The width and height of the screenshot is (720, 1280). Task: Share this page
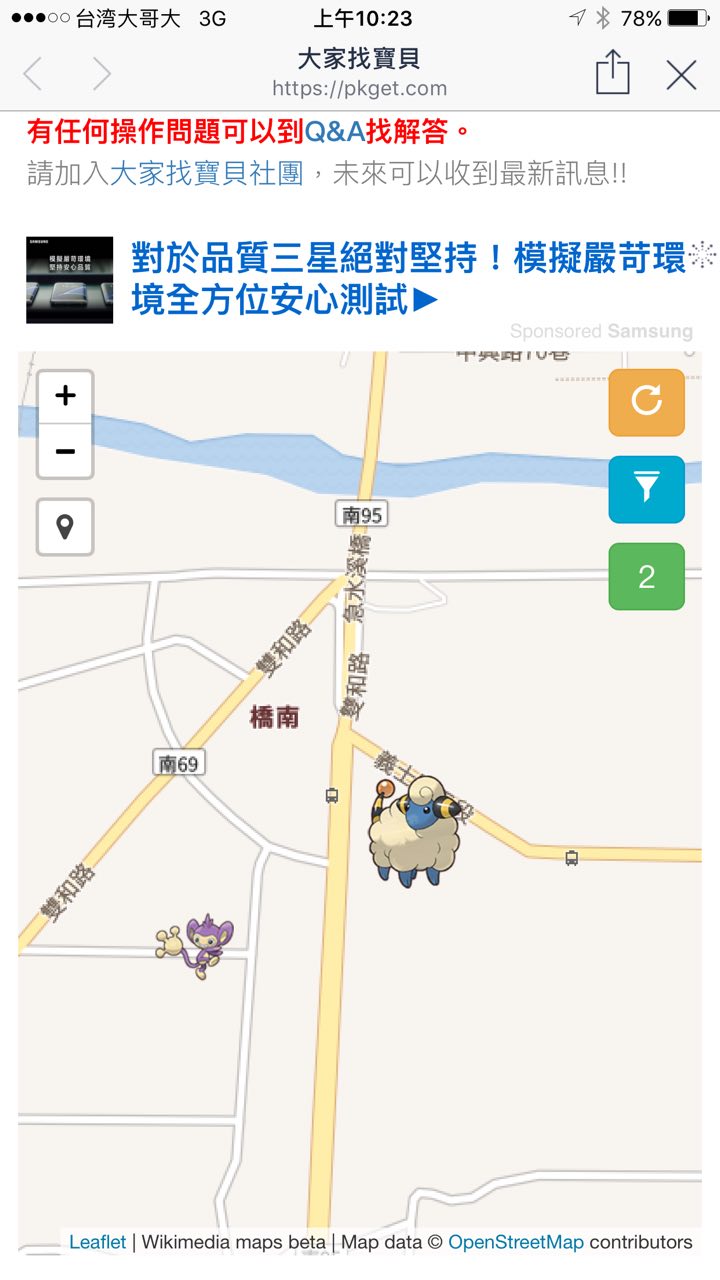[612, 73]
